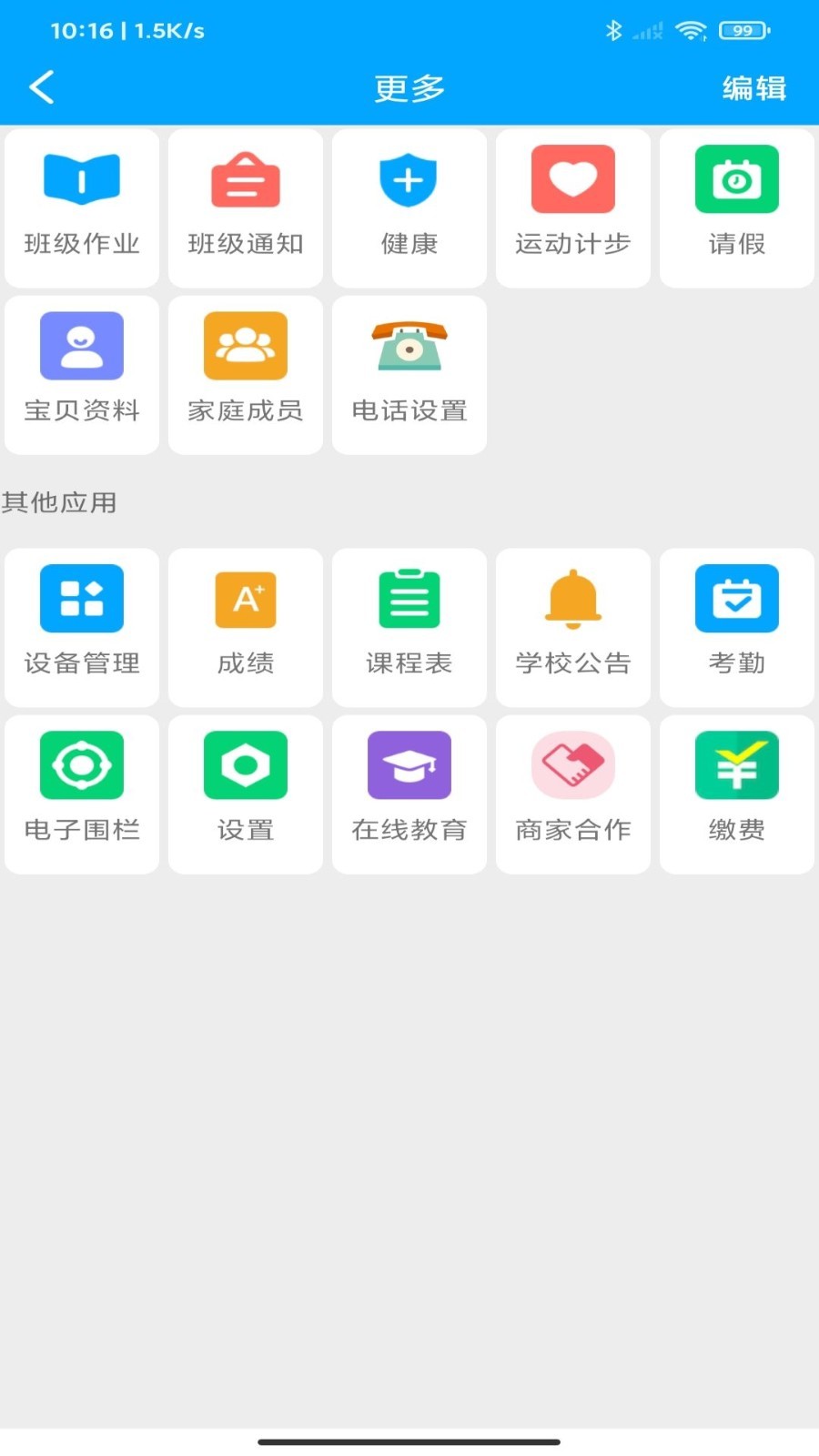View 成绩 grades
Viewport: 819px width, 1456px height.
point(246,628)
